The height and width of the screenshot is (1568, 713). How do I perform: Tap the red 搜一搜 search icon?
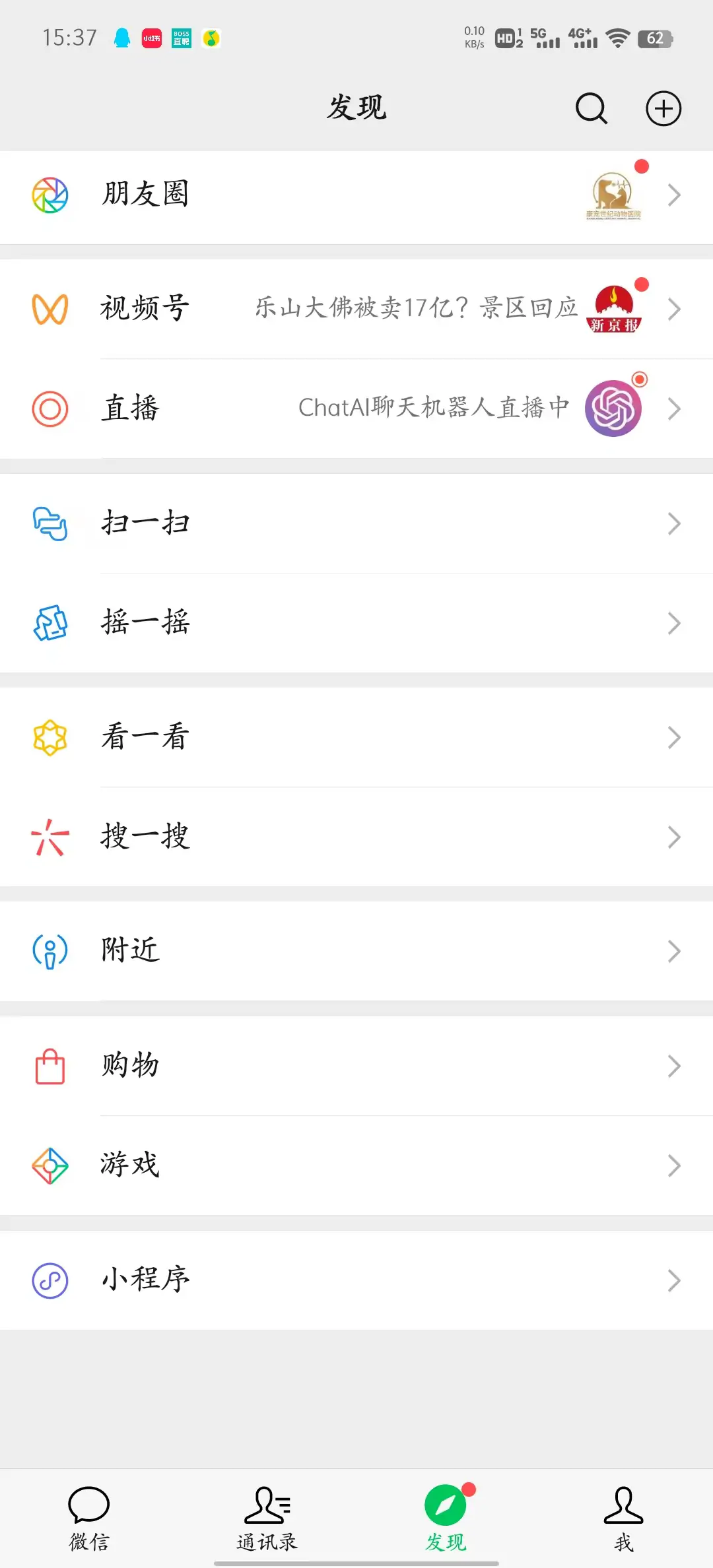50,837
